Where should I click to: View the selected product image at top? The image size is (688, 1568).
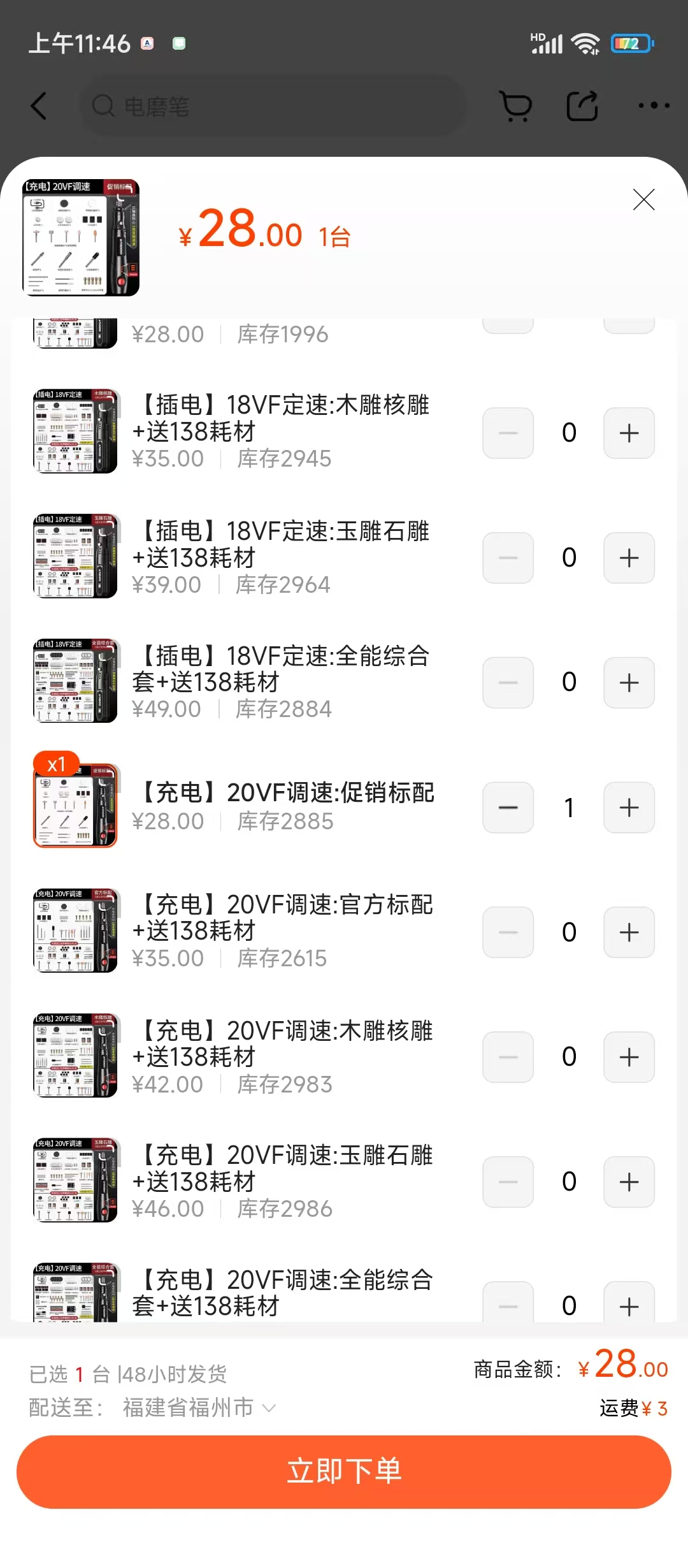coord(81,238)
